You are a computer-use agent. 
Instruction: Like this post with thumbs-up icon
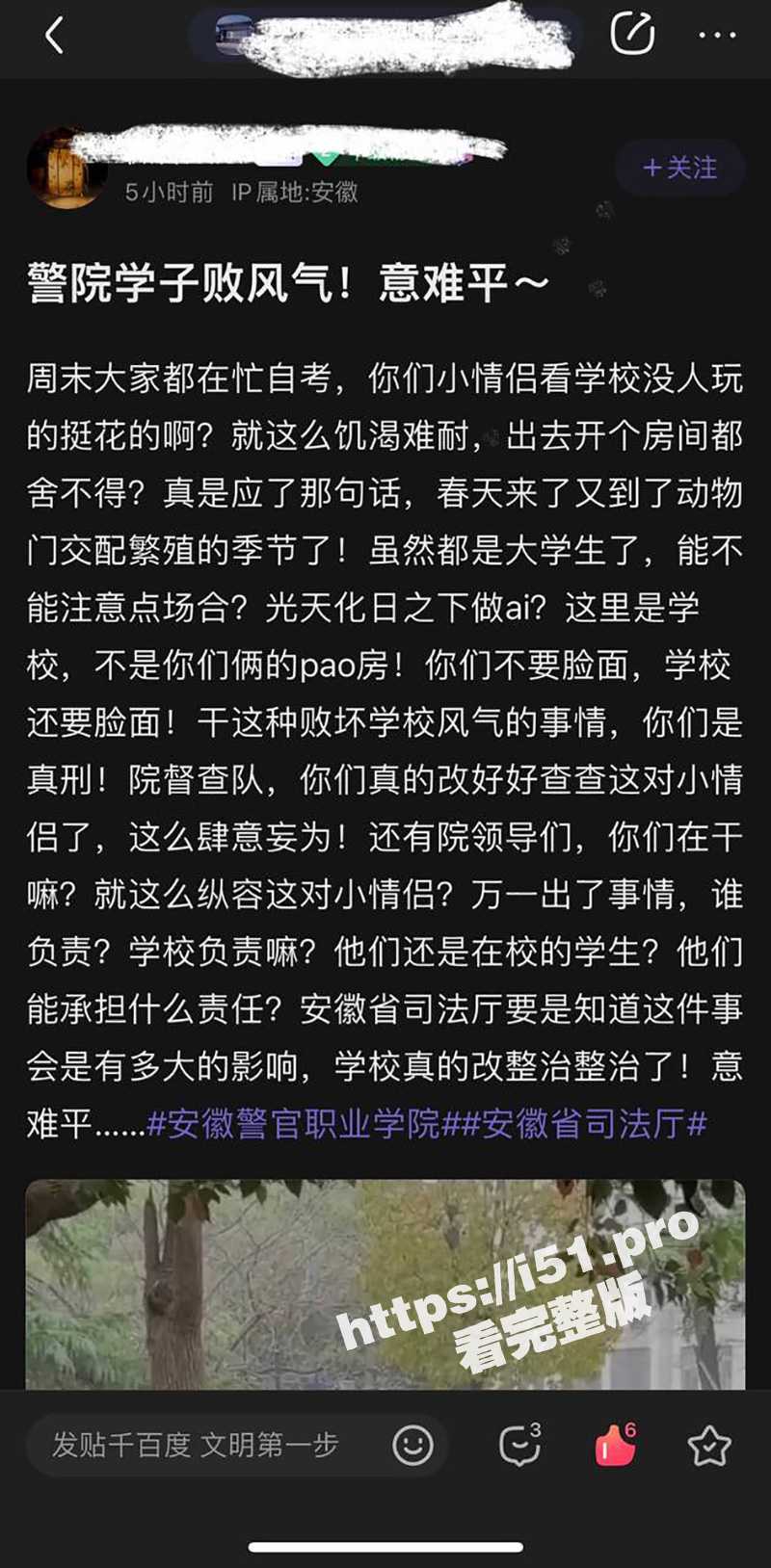(x=615, y=1446)
